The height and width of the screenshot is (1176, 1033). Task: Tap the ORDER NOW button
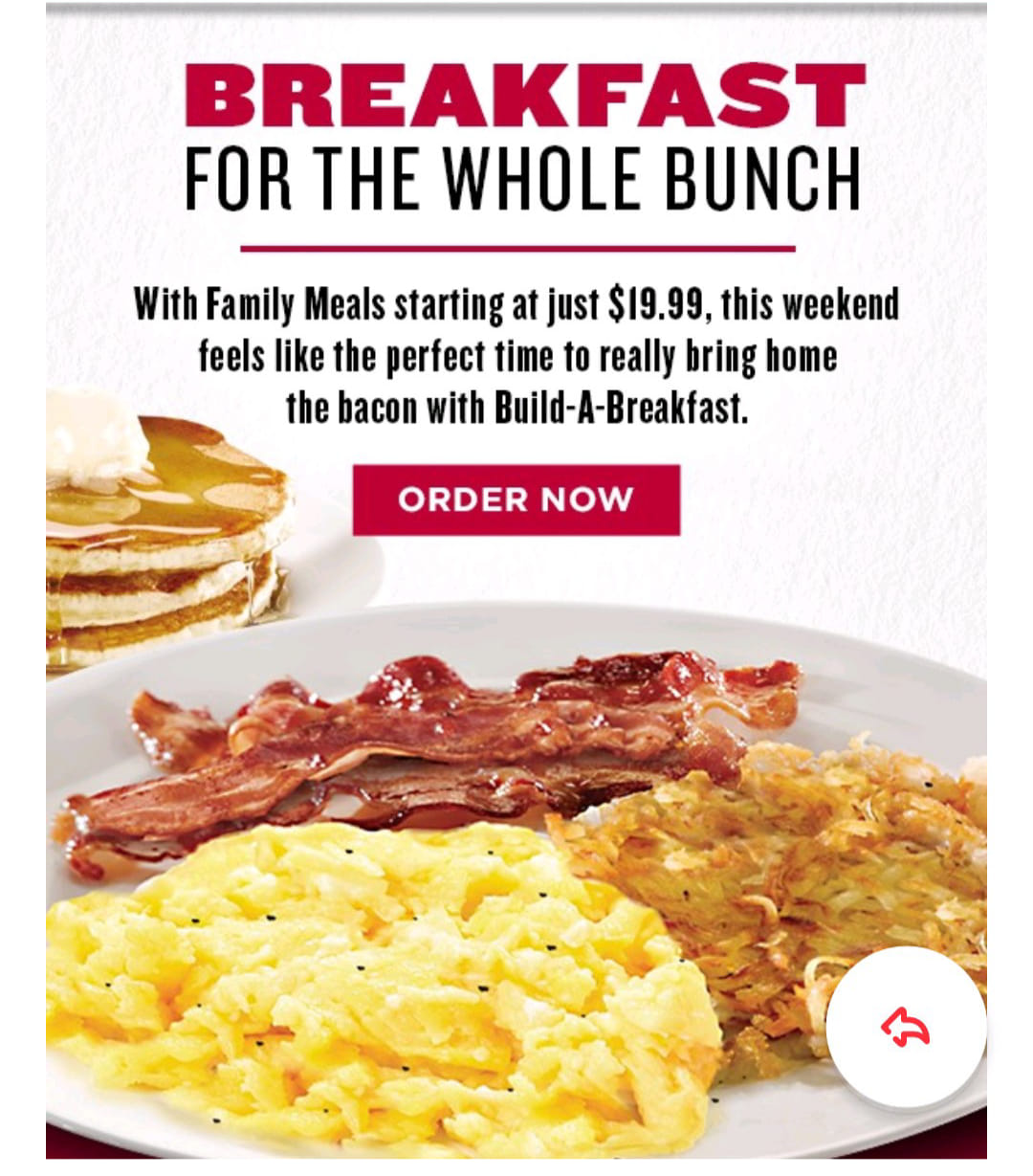[x=516, y=499]
